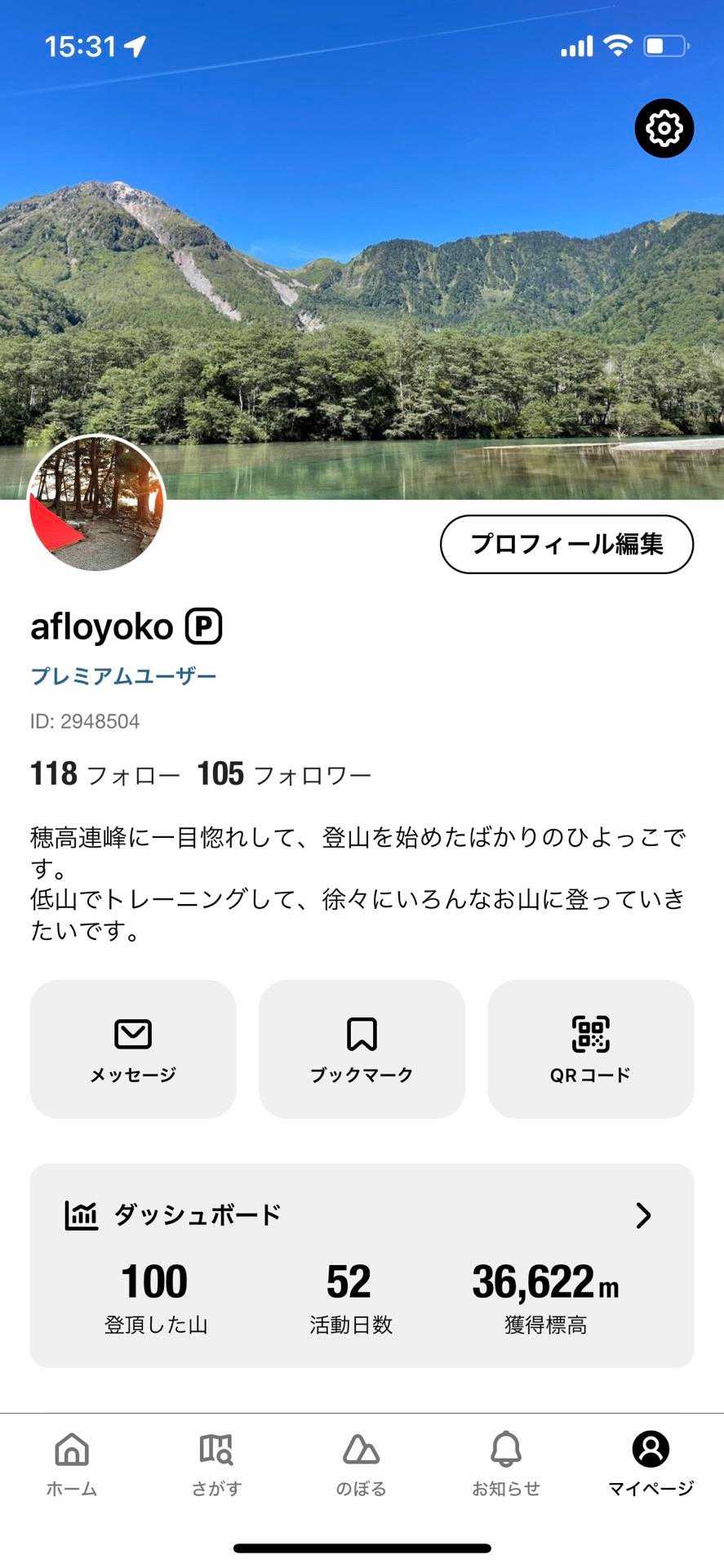
Task: Switch to the ホーム tab
Action: pos(72,1464)
